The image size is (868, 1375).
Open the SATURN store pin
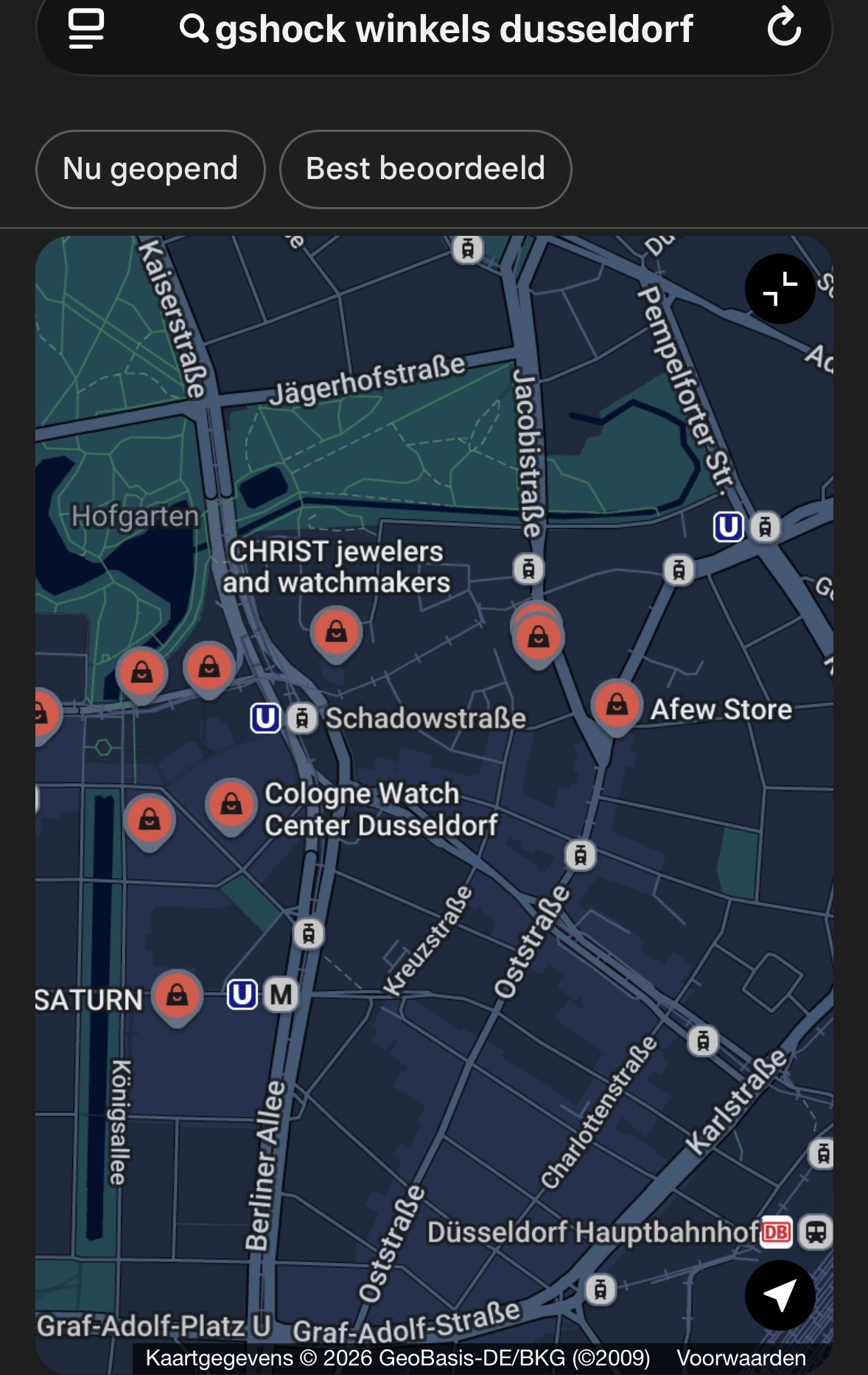tap(177, 996)
